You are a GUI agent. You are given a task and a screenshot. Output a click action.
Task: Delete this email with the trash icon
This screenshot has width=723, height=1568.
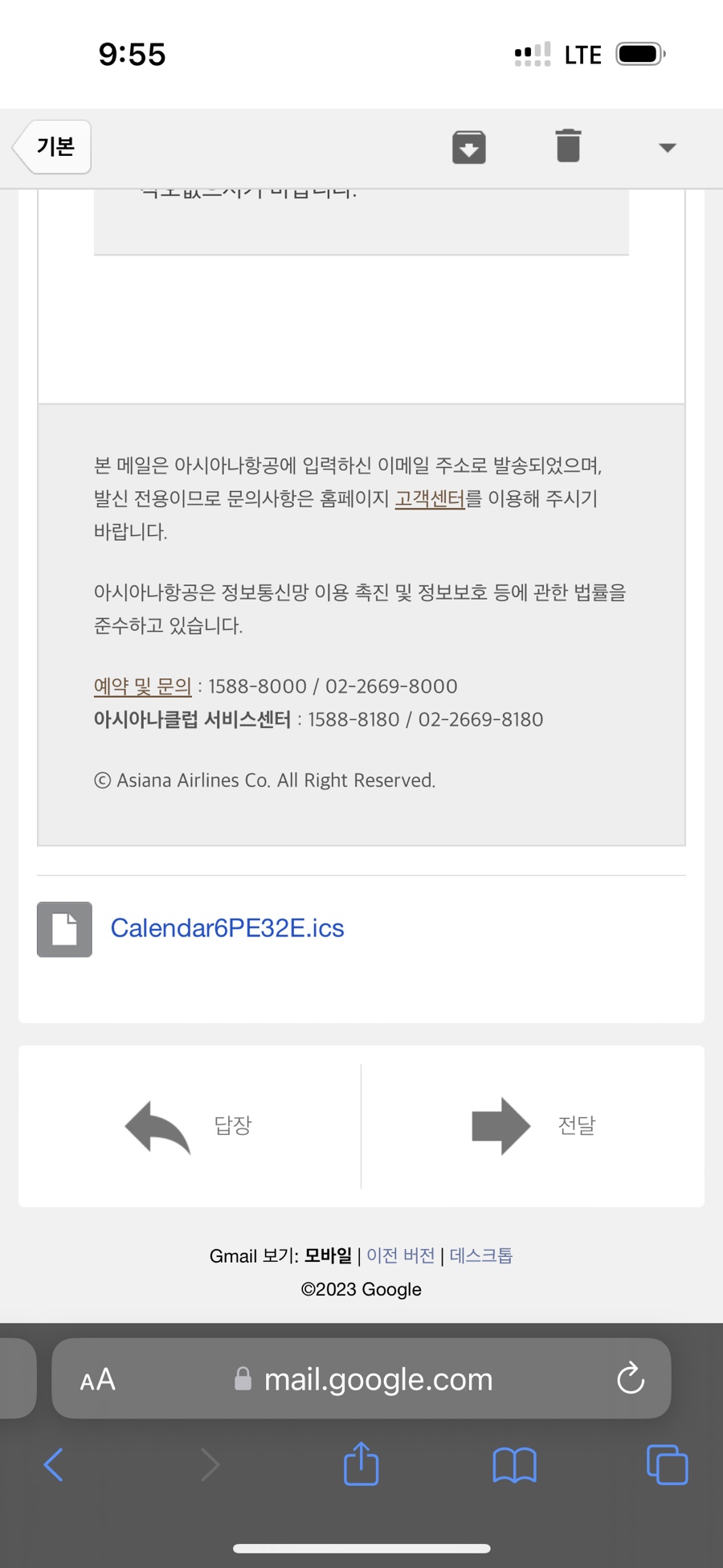(x=568, y=145)
